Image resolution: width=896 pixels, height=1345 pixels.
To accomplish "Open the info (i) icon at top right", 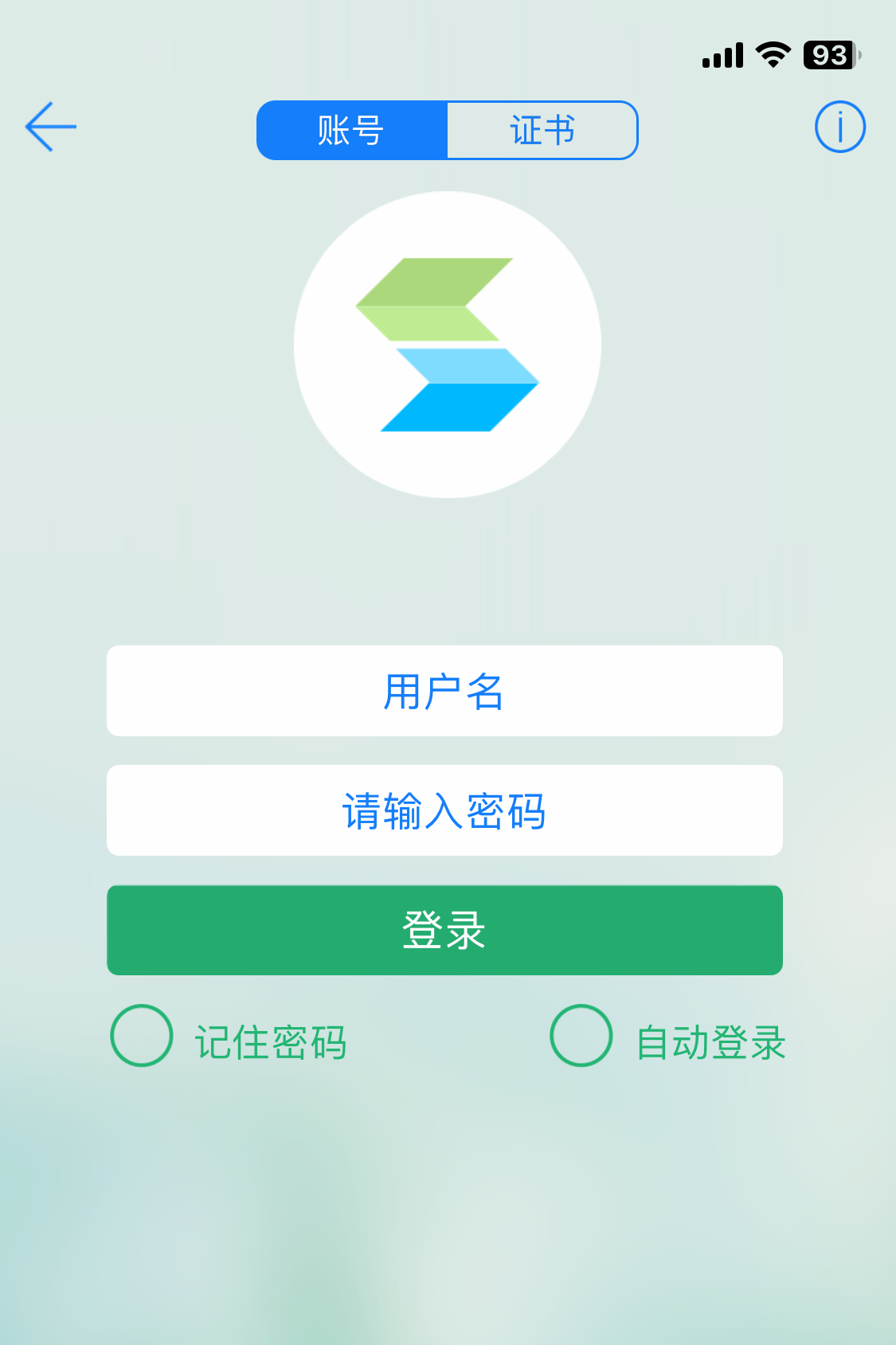I will tap(839, 126).
